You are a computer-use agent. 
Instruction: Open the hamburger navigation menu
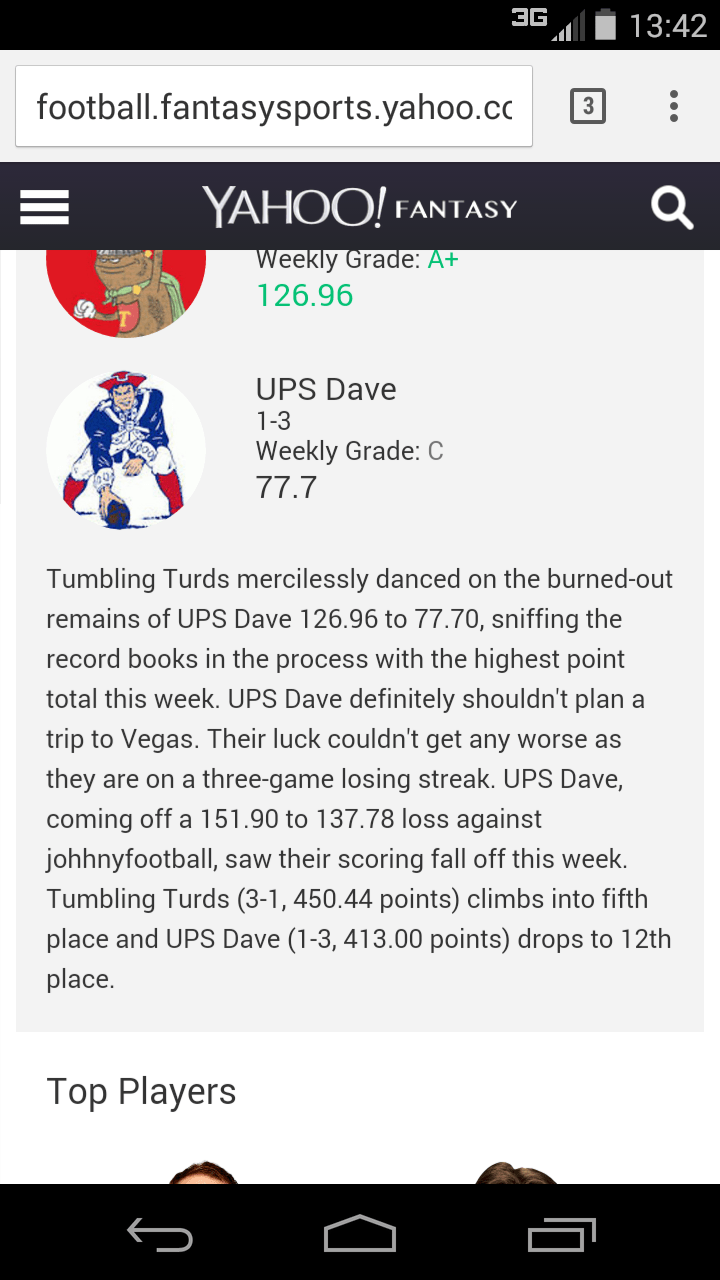pos(44,207)
